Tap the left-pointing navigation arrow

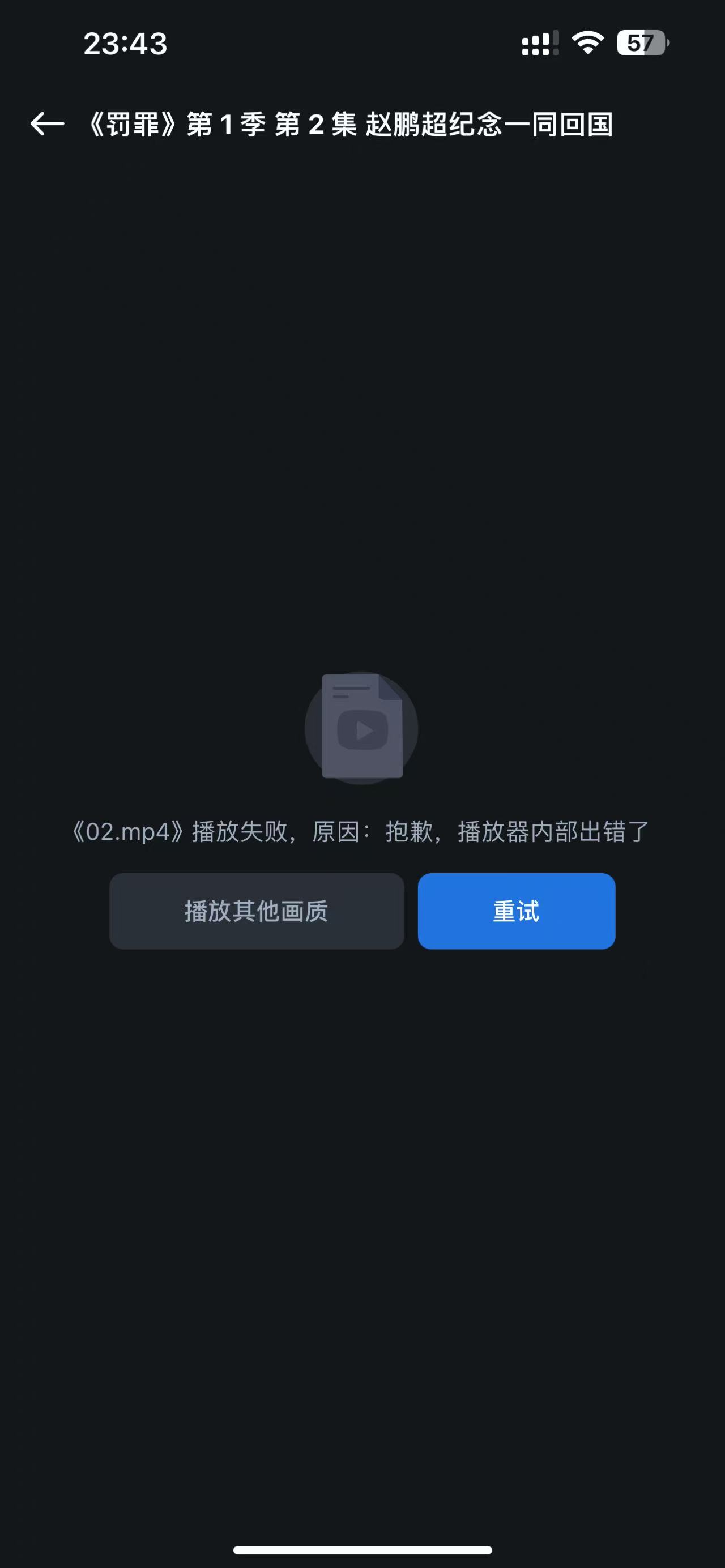click(46, 123)
